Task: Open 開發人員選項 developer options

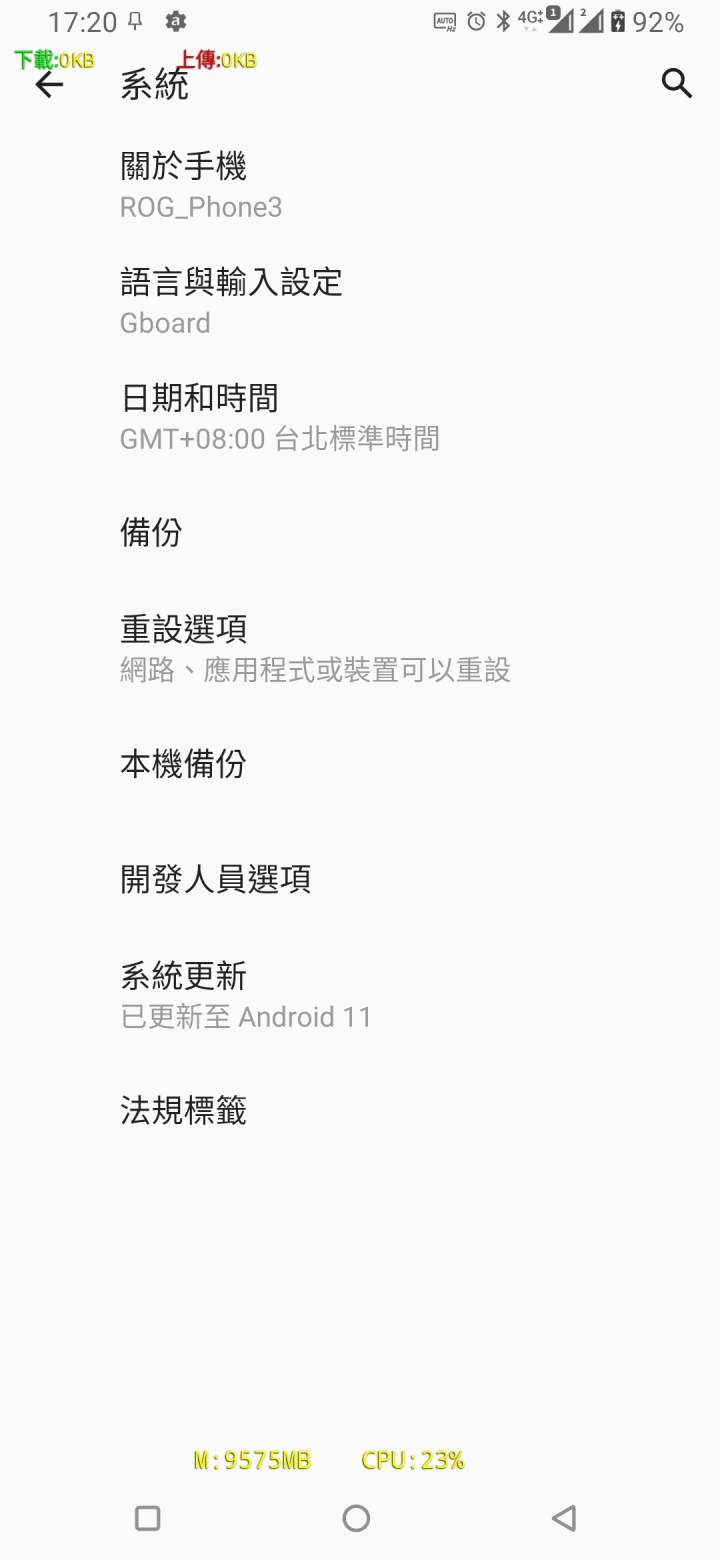Action: pos(360,879)
